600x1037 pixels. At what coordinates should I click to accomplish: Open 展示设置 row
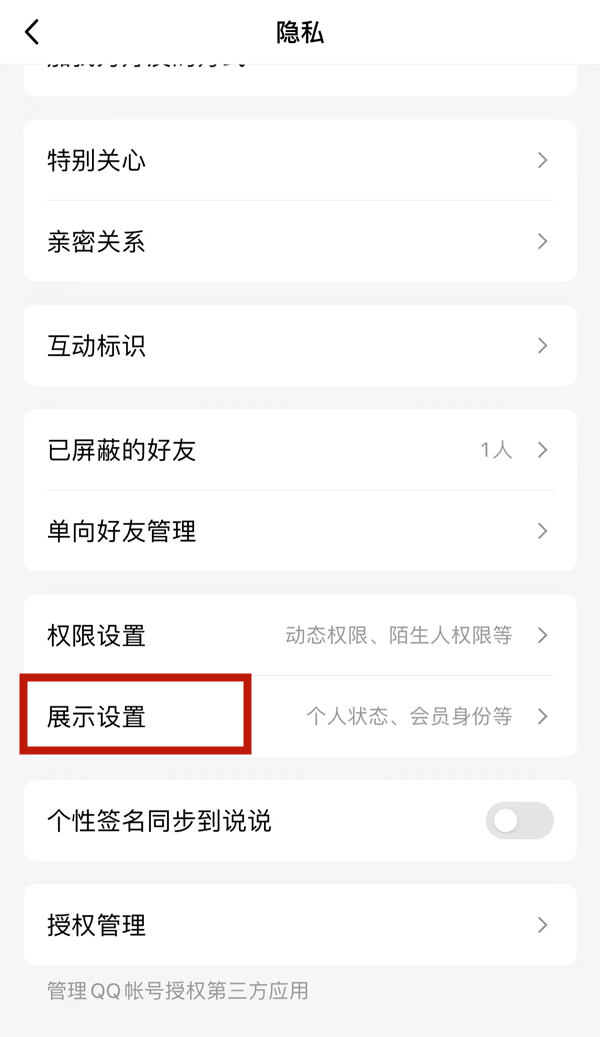(300, 716)
